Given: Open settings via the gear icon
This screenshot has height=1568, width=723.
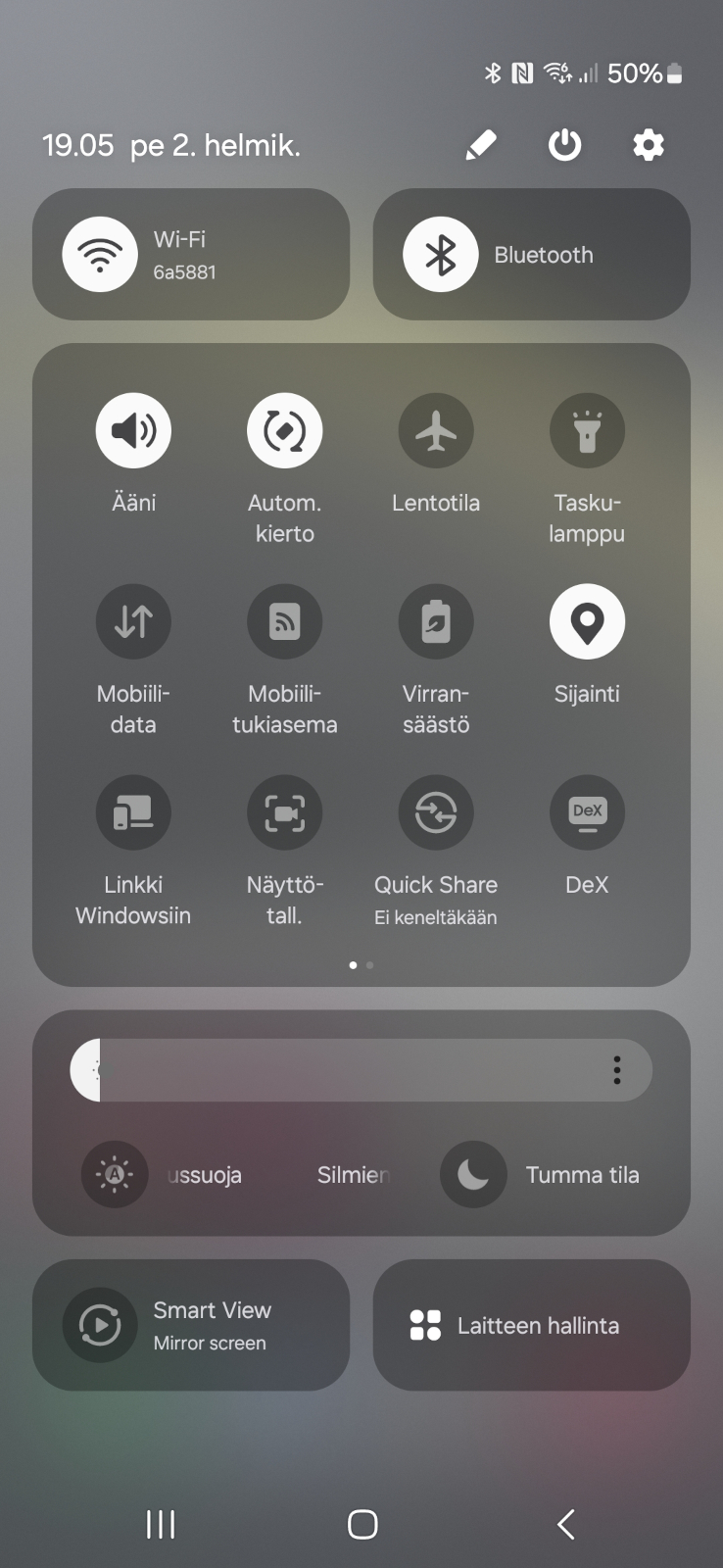Looking at the screenshot, I should 649,145.
